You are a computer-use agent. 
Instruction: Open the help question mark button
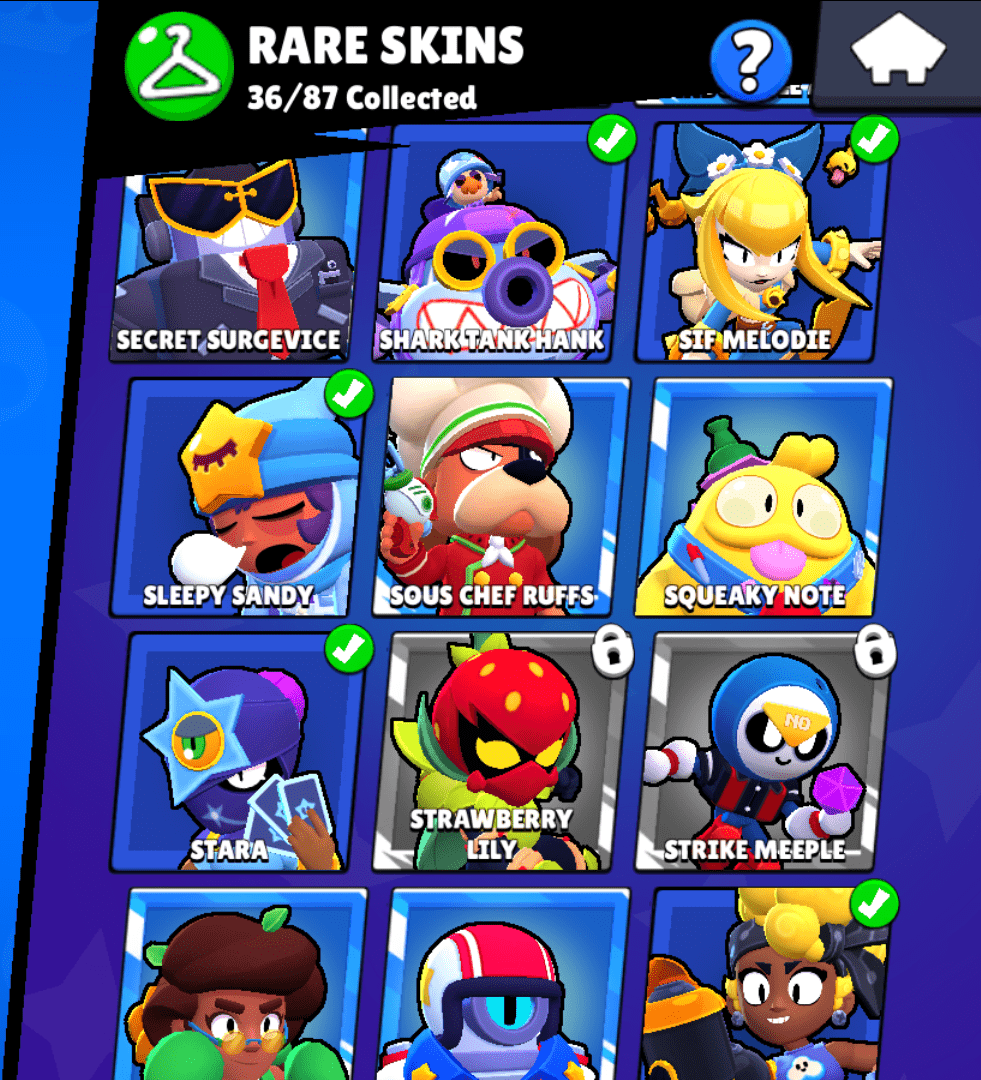pyautogui.click(x=750, y=60)
